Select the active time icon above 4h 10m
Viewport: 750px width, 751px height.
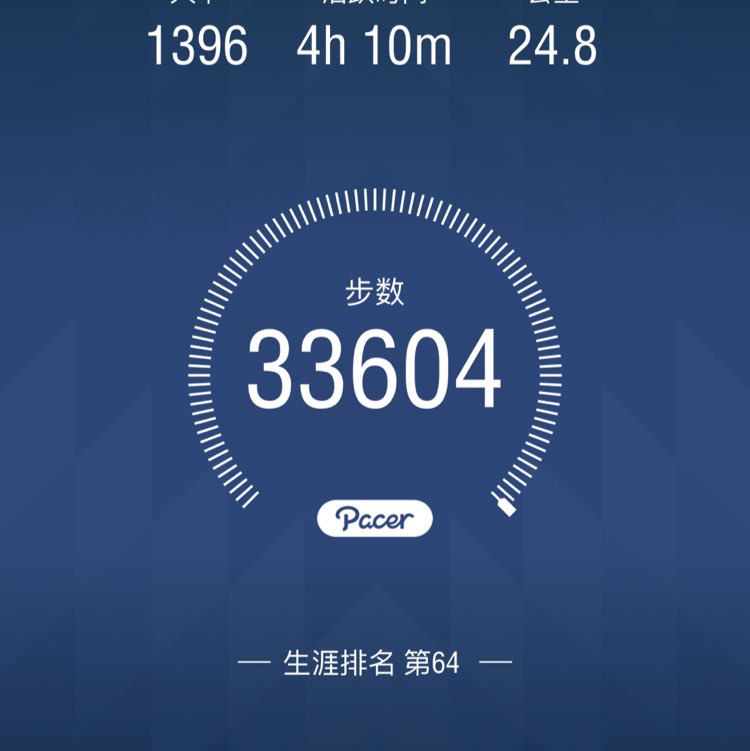pos(375,8)
